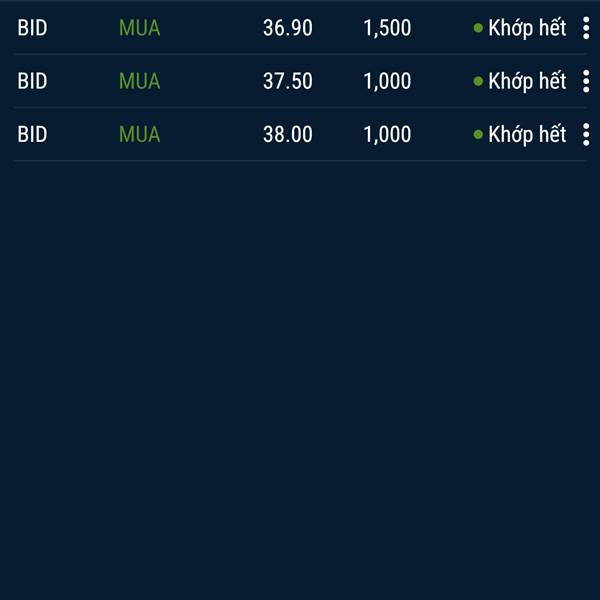Open the overflow menu for the 38.00 order
The height and width of the screenshot is (600, 600).
(x=586, y=134)
